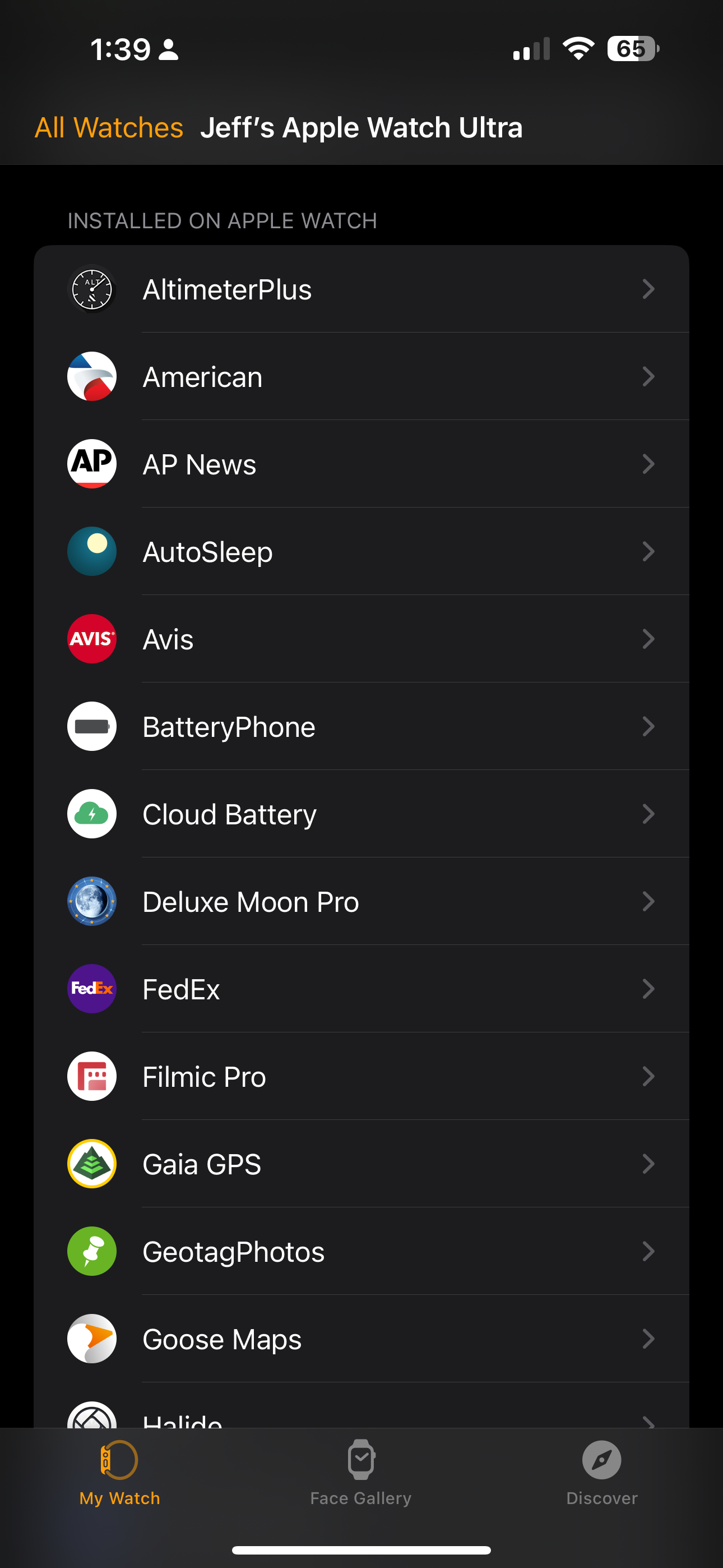Switch to the Discover tab
723x1568 pixels.
point(601,1471)
